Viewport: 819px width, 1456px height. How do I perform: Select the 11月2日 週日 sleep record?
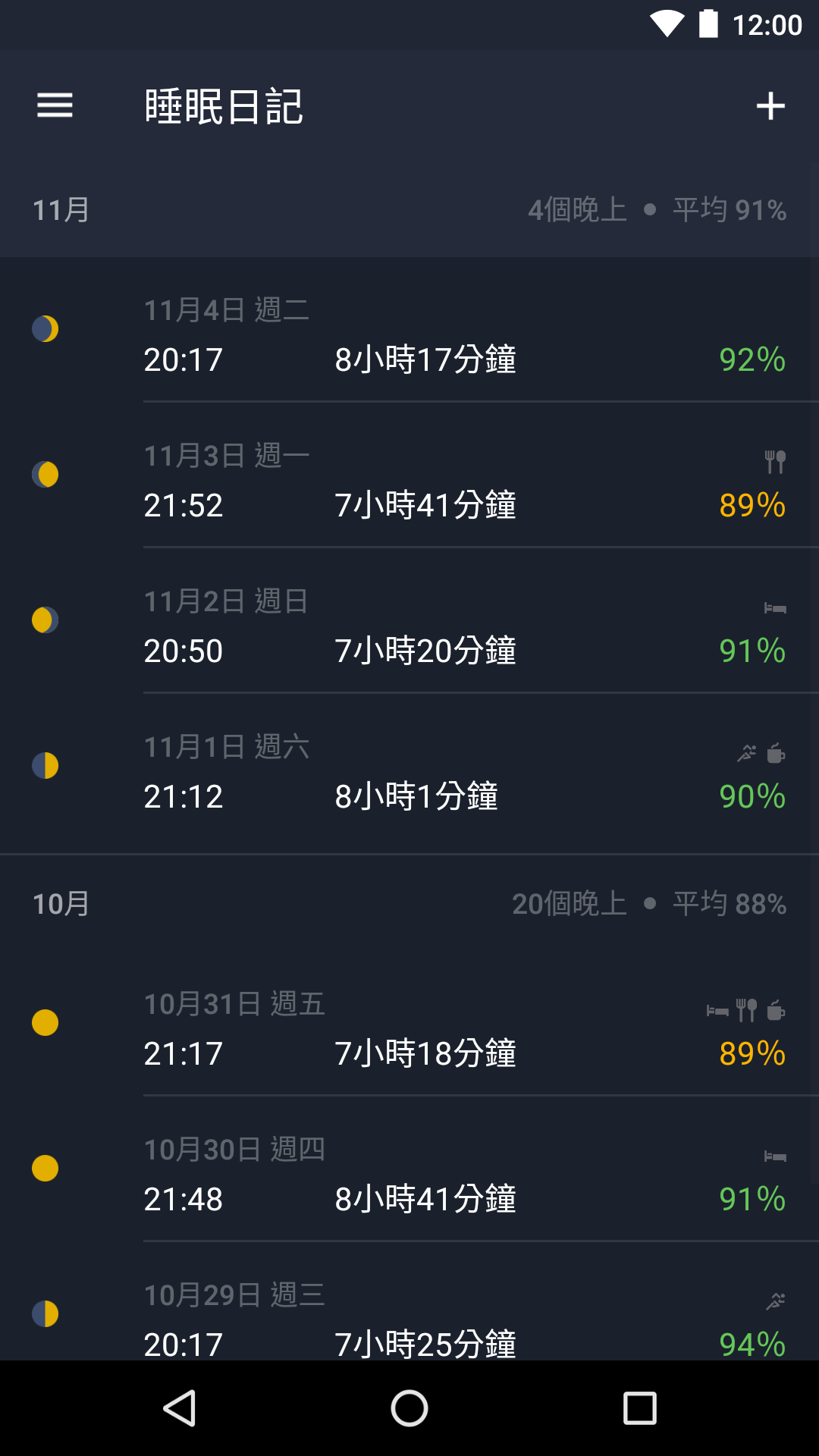pyautogui.click(x=409, y=620)
